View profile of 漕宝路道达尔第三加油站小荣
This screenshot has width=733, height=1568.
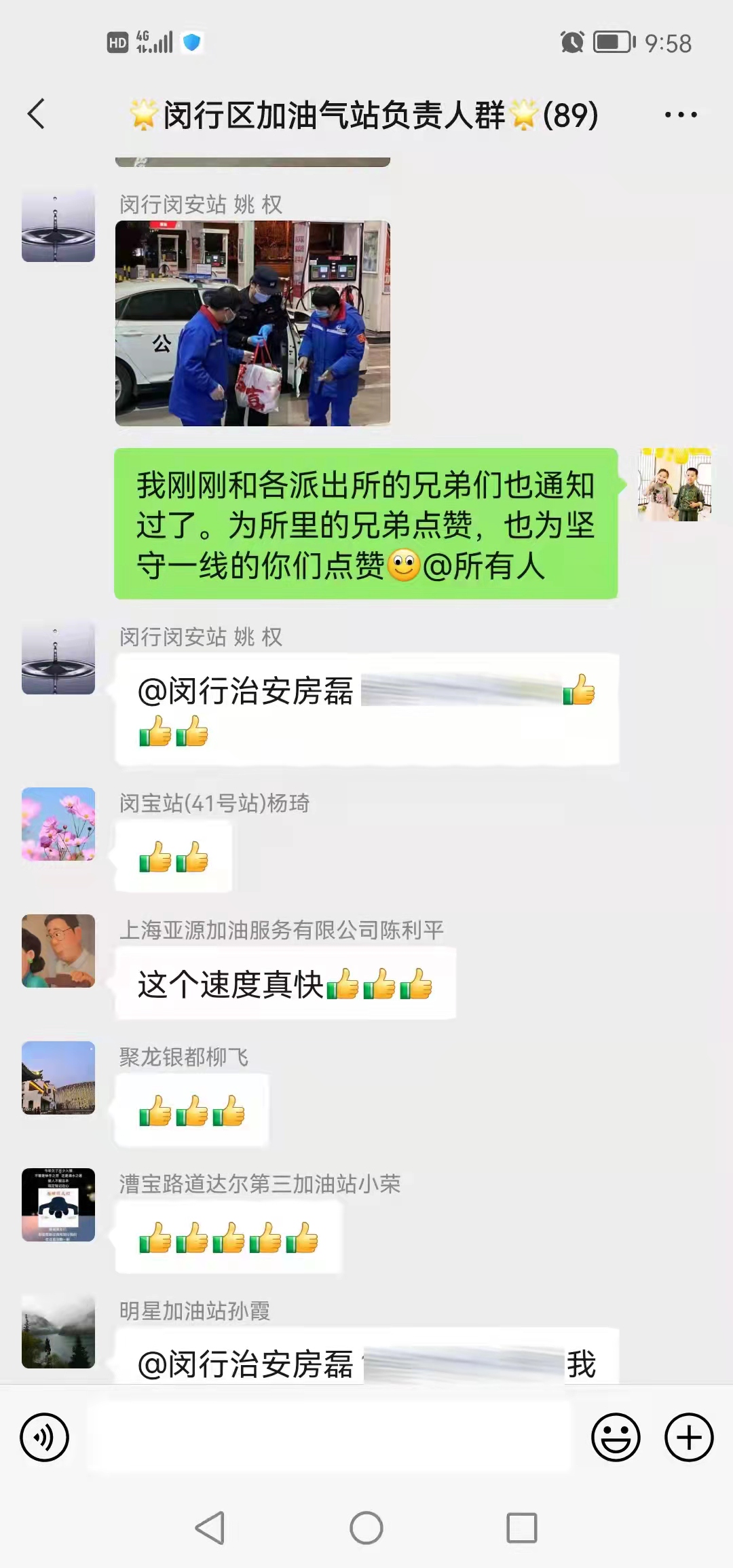coord(58,1205)
